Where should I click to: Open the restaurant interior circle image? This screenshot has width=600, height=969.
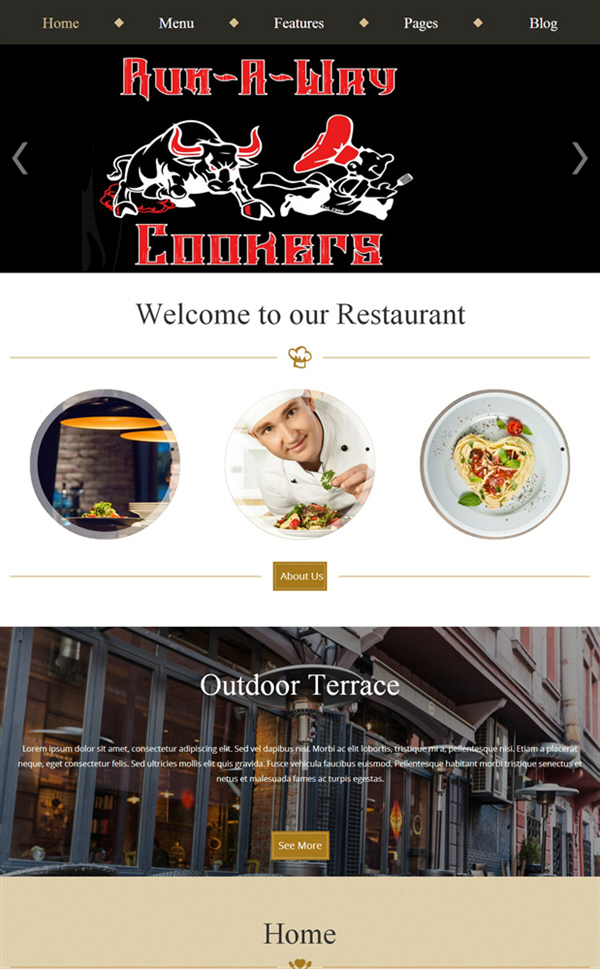pyautogui.click(x=105, y=463)
